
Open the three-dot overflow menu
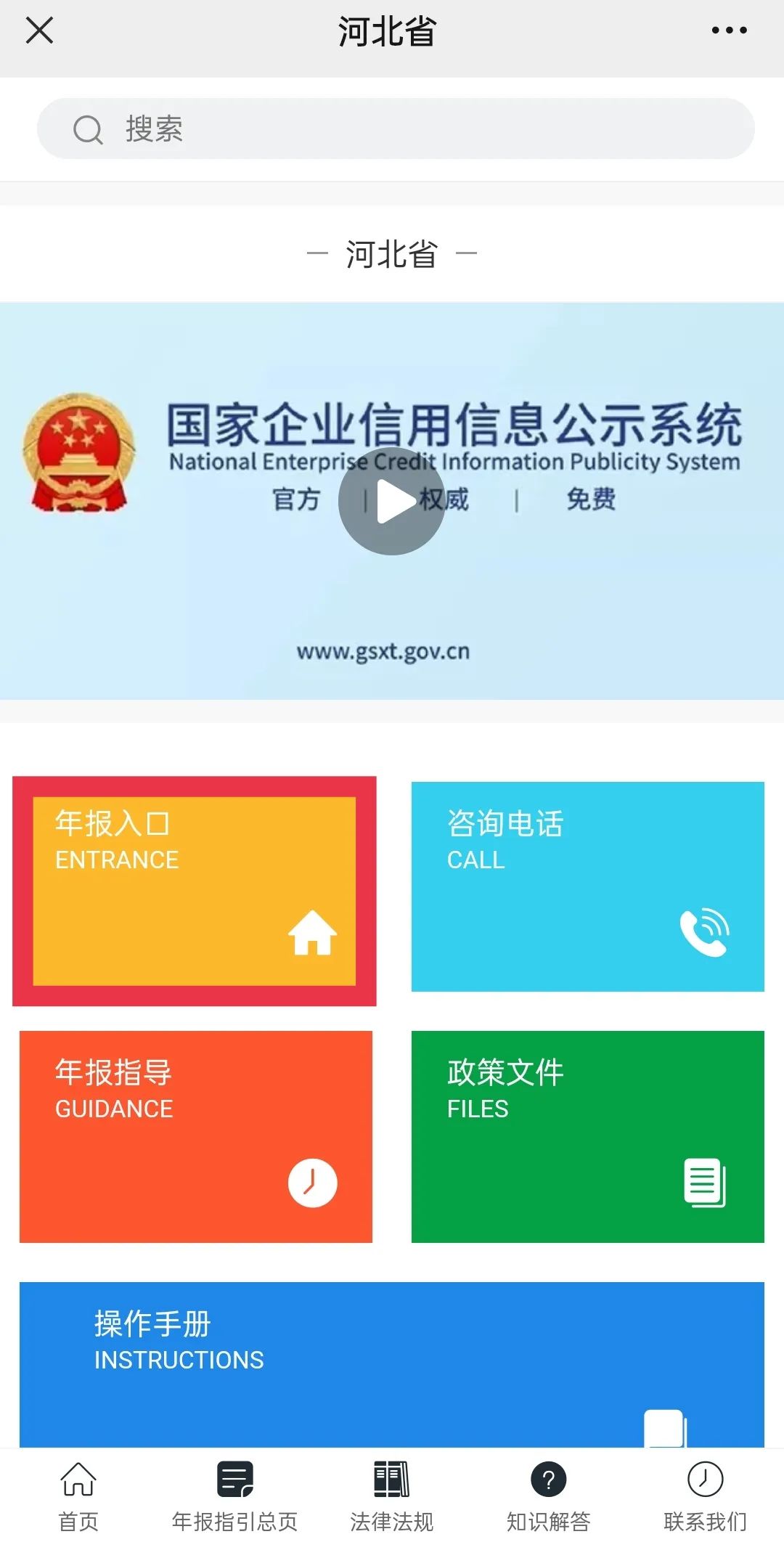(x=728, y=30)
